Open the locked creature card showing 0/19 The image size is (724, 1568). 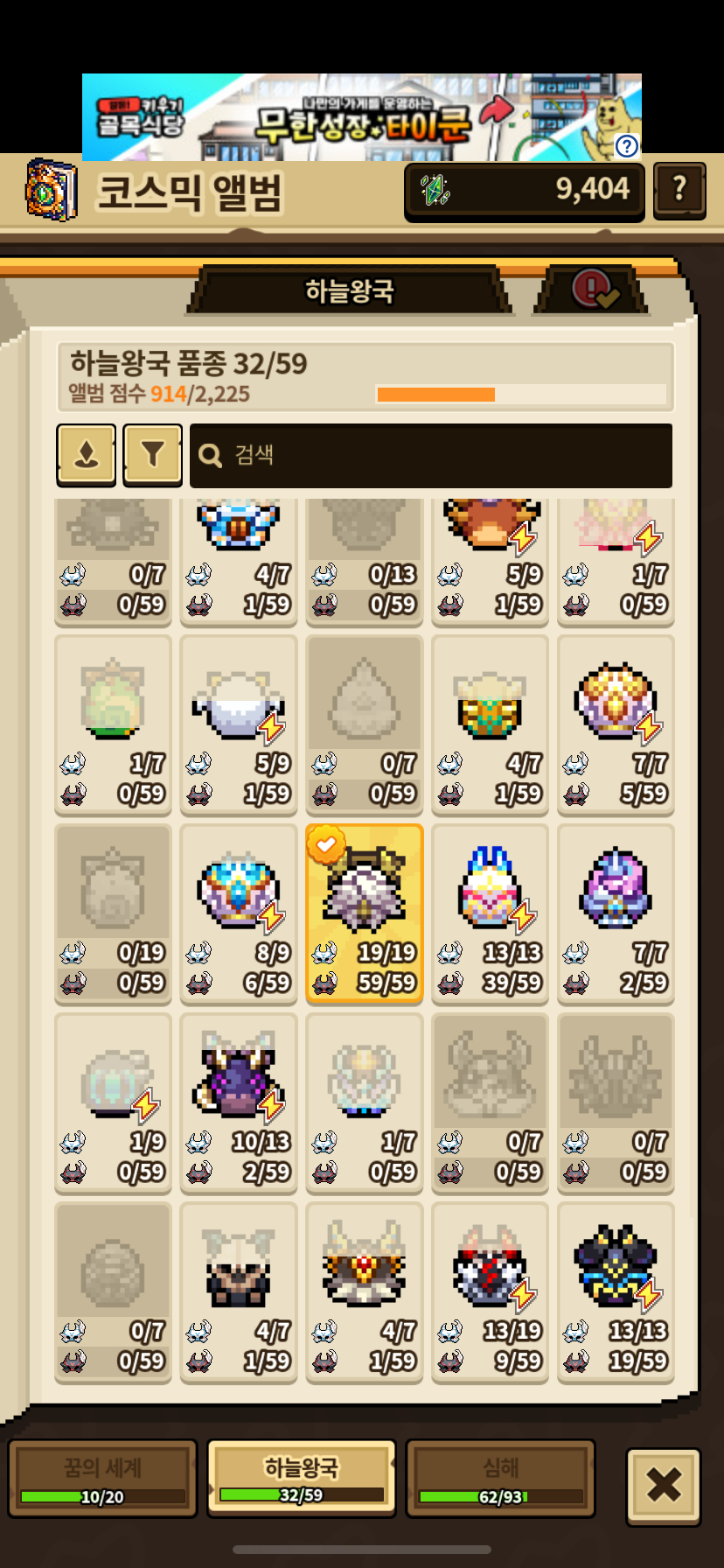[113, 913]
